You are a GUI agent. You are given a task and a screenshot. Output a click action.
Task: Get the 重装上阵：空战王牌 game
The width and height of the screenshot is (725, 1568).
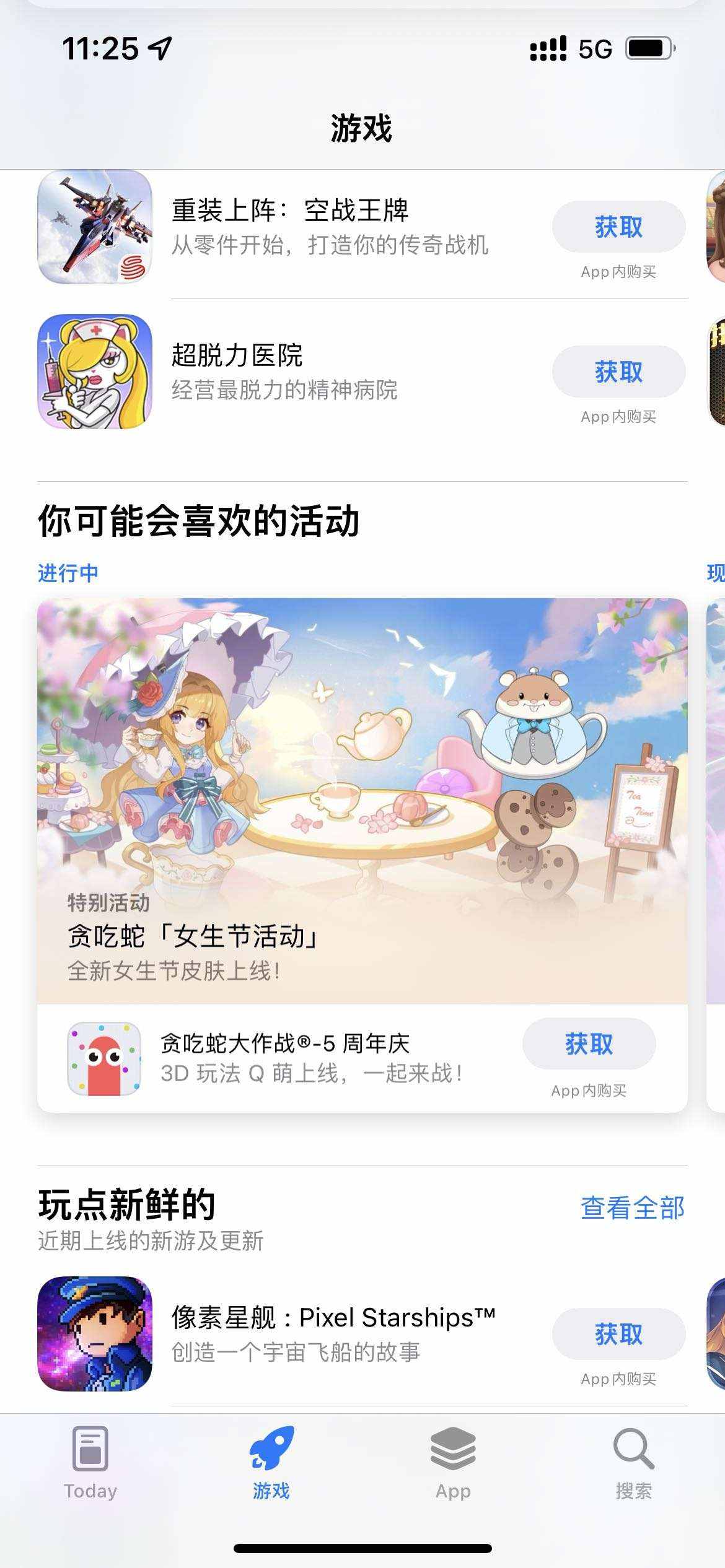tap(618, 227)
